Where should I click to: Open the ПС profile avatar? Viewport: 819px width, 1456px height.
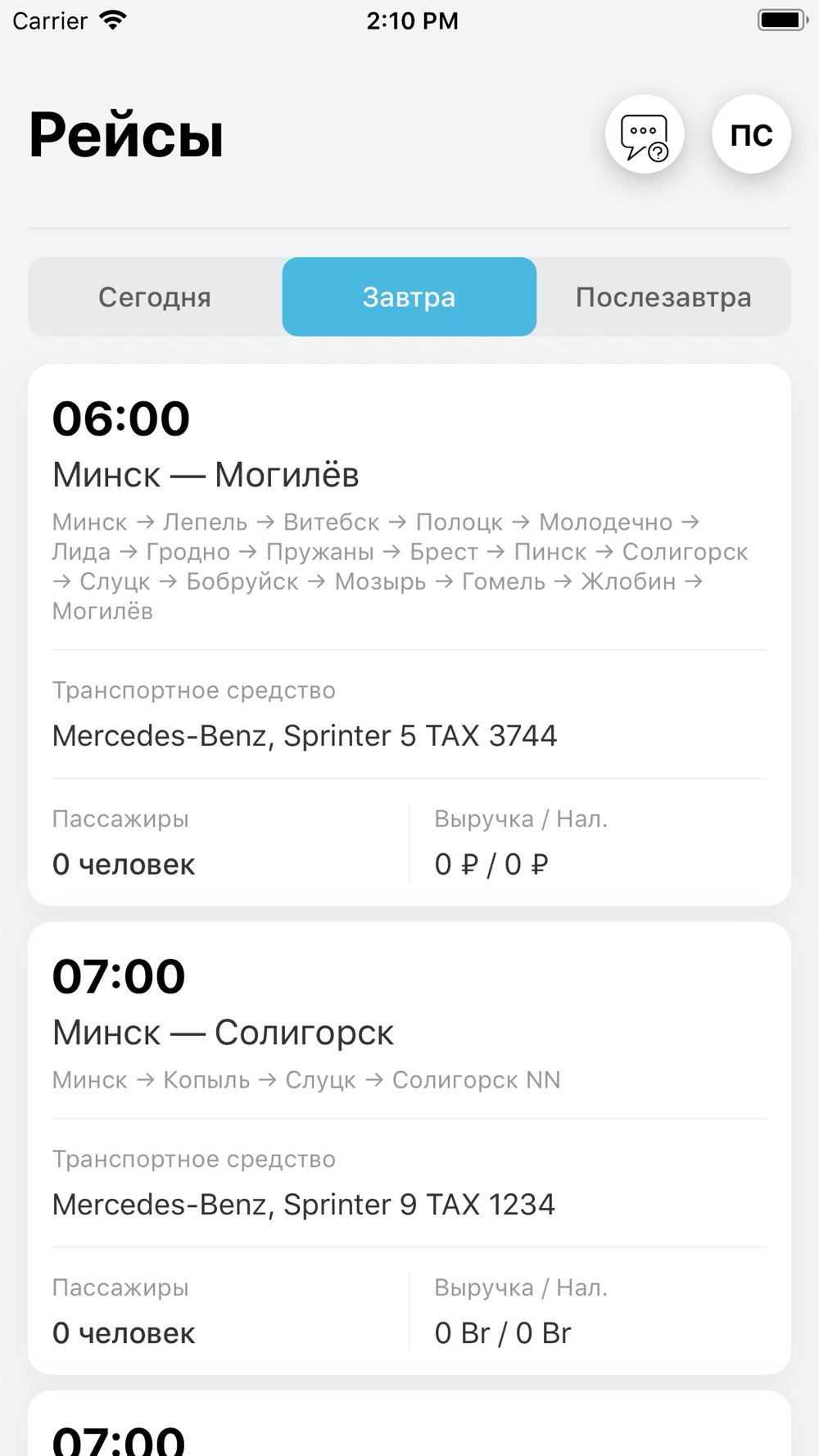(x=751, y=134)
